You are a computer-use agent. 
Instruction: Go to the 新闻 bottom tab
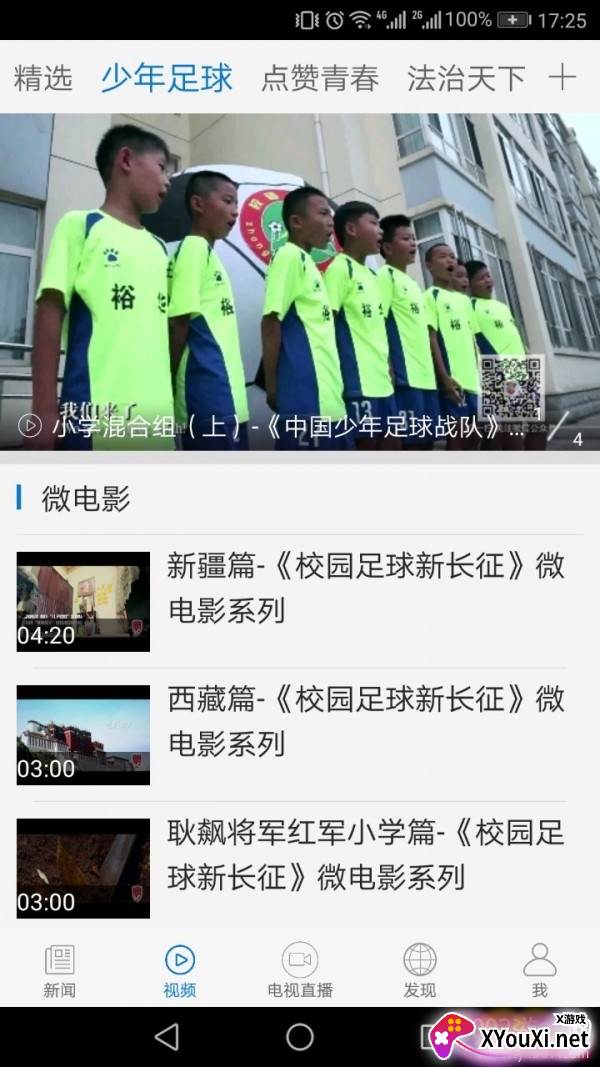(60, 971)
